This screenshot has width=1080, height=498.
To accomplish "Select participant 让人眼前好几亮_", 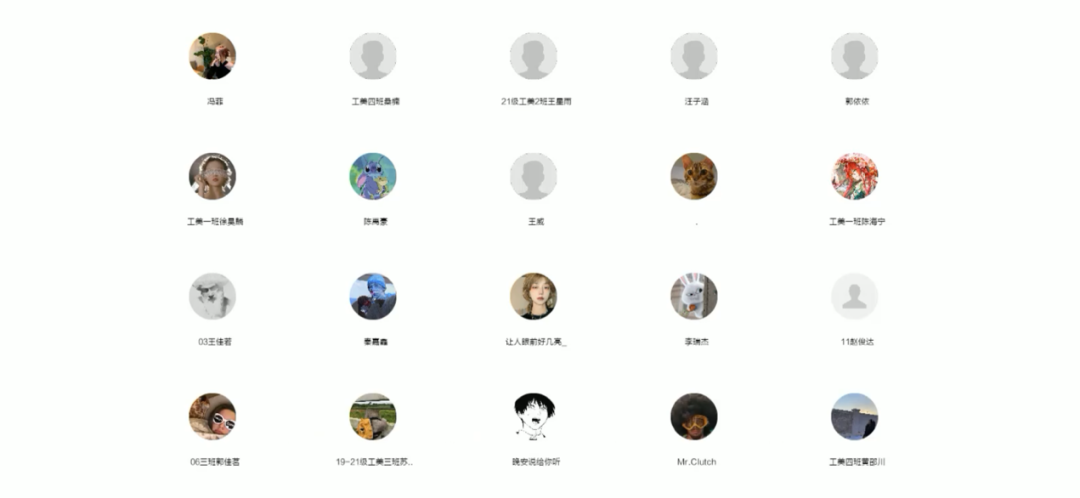I will pos(533,297).
